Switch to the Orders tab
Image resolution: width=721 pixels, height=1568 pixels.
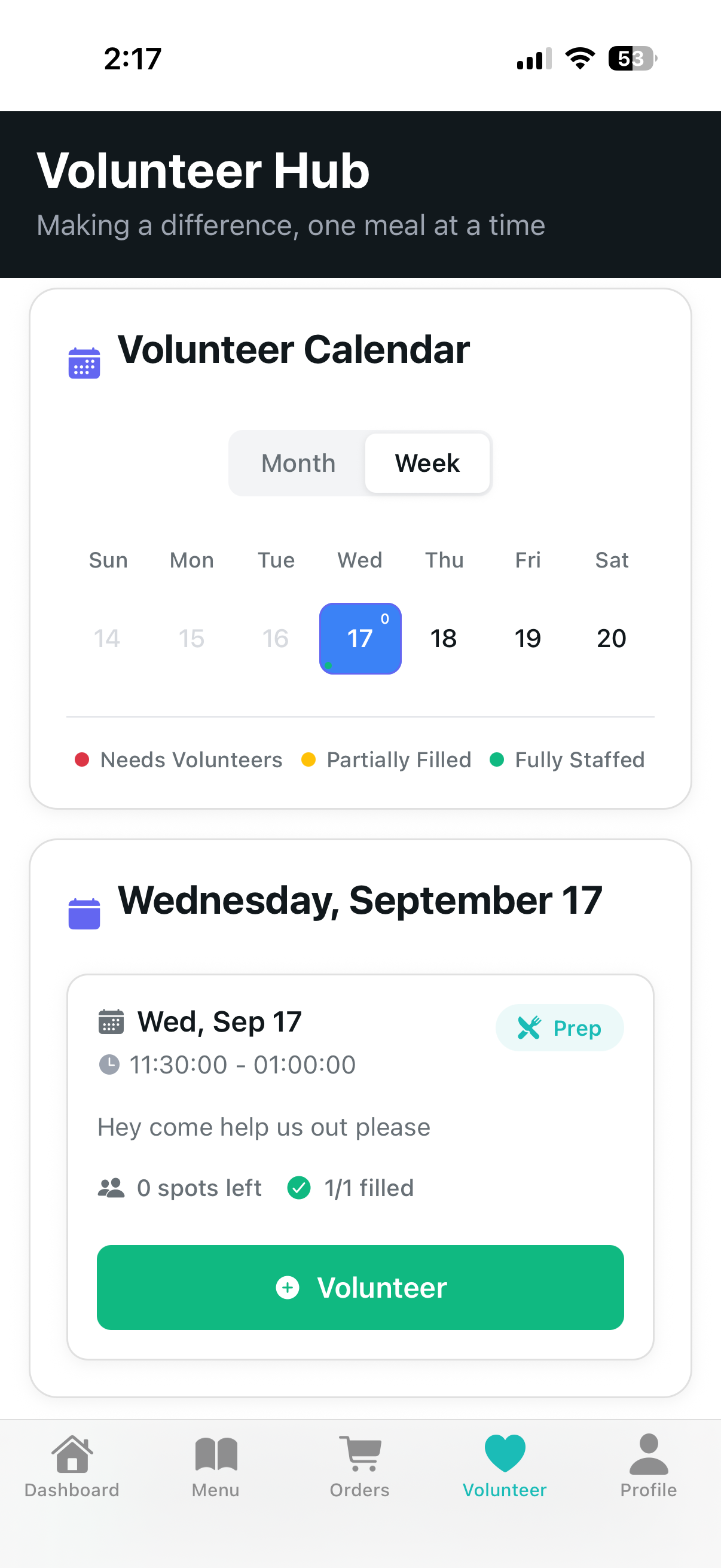pos(359,1466)
